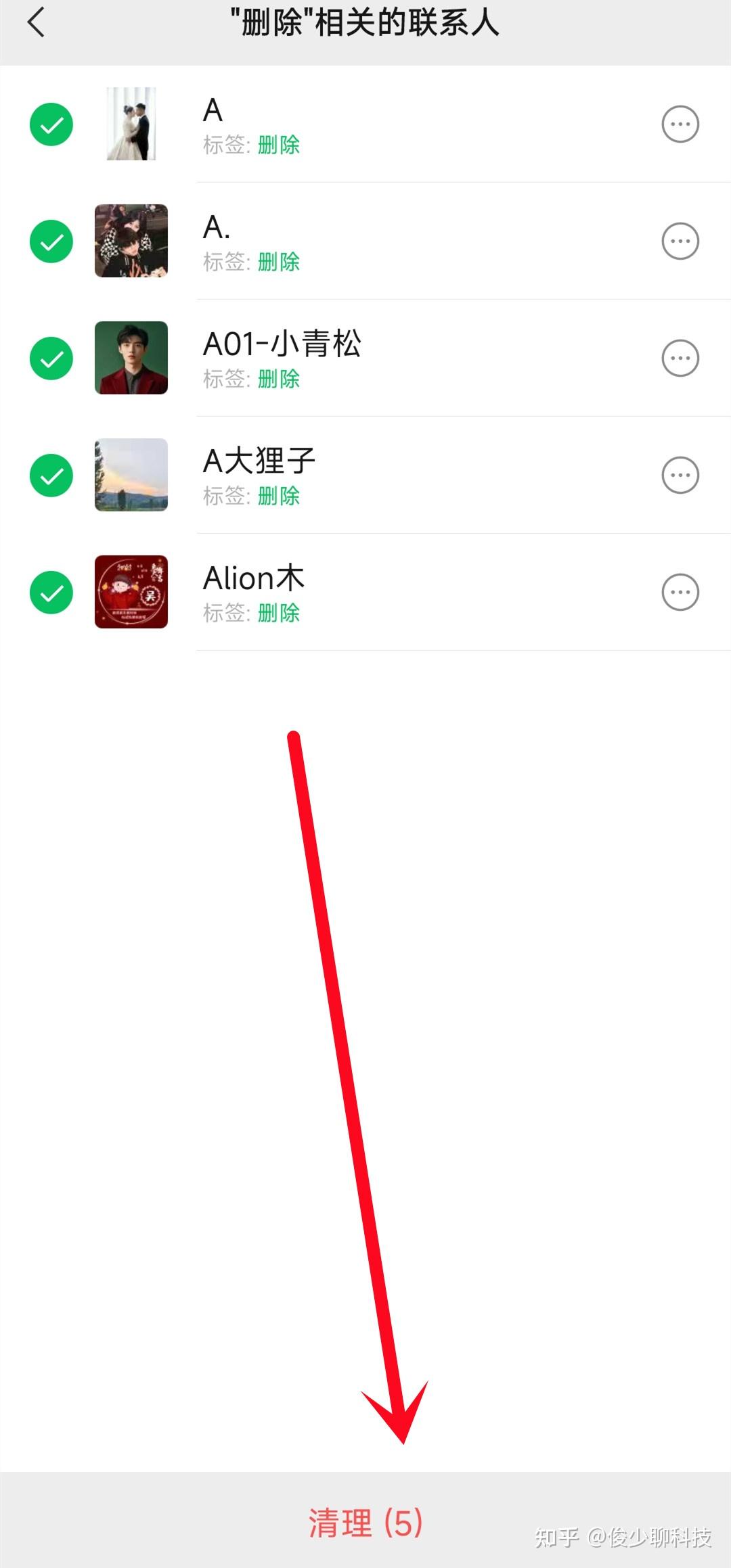Open more options for A01-小青松
This screenshot has height=1568, width=731.
point(681,359)
